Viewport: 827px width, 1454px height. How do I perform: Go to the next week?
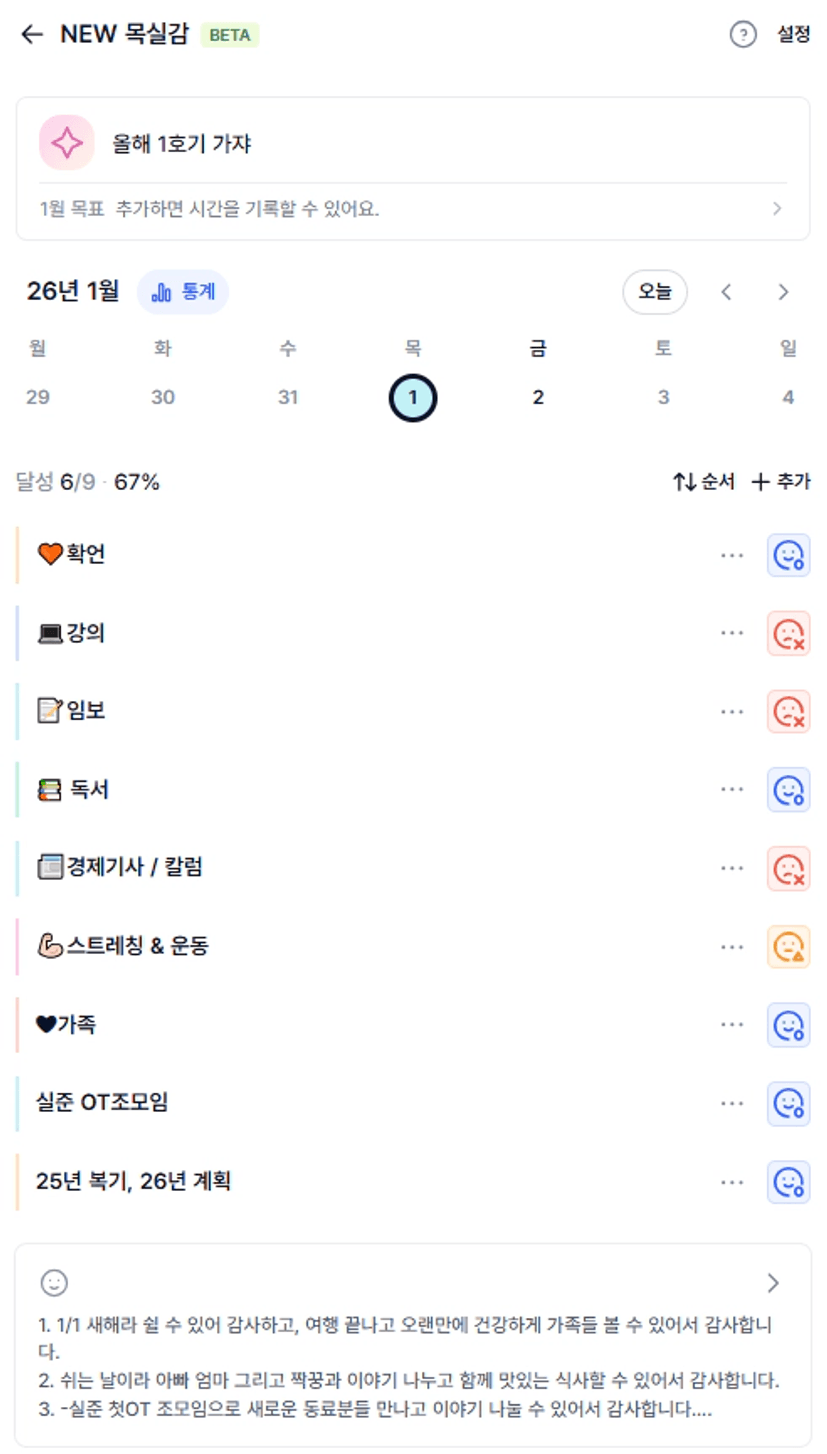pos(784,292)
